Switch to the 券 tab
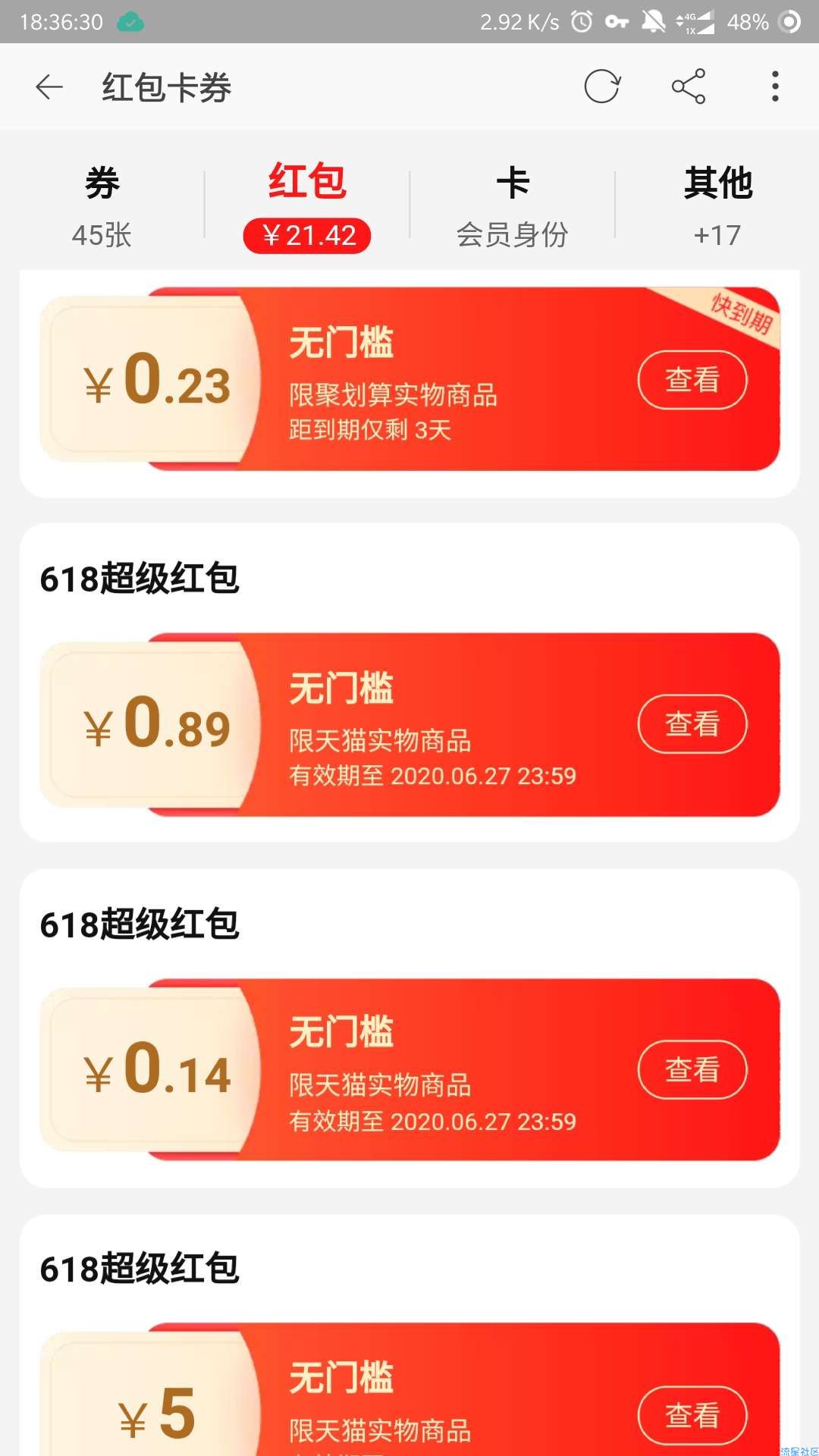The height and width of the screenshot is (1456, 819). 102,205
